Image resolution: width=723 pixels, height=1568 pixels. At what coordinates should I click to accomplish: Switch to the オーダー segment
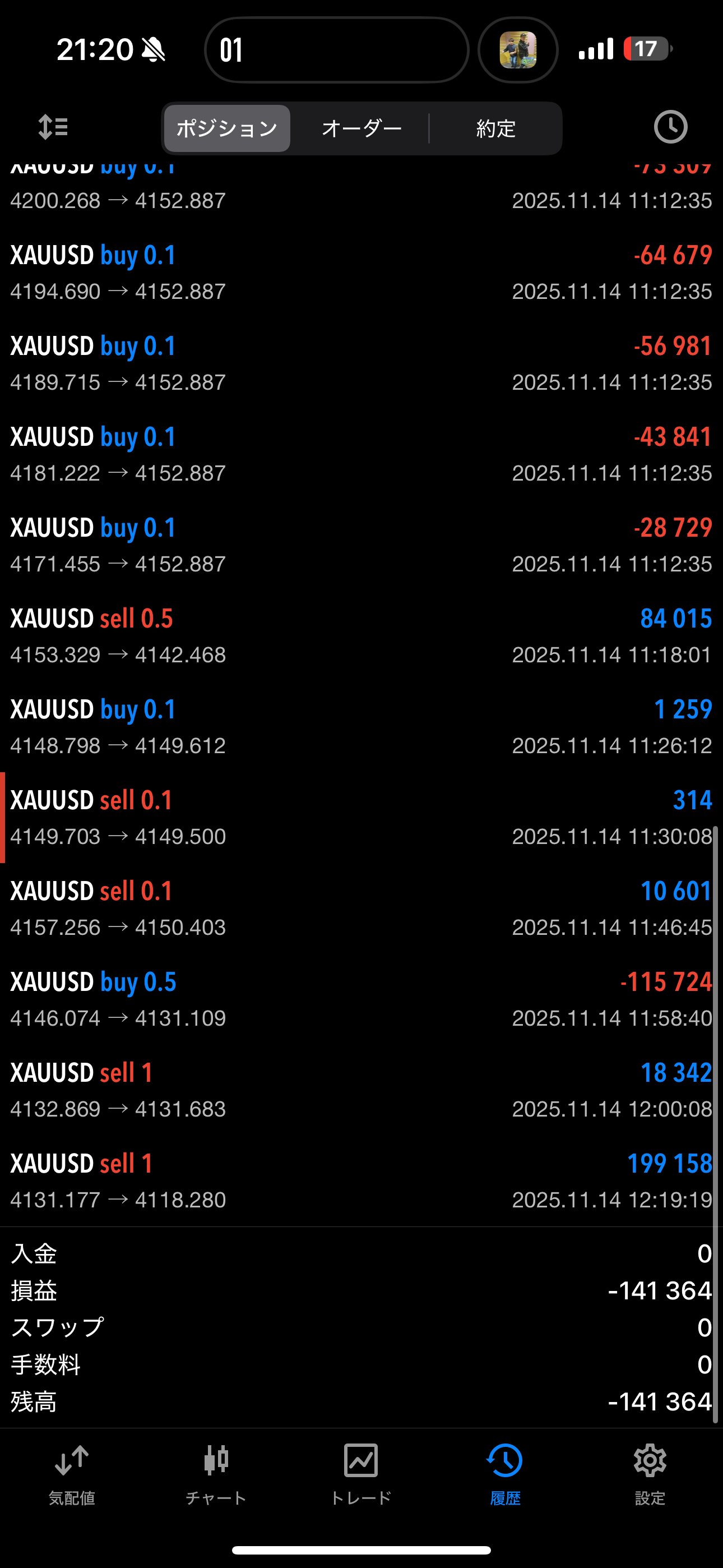(361, 128)
